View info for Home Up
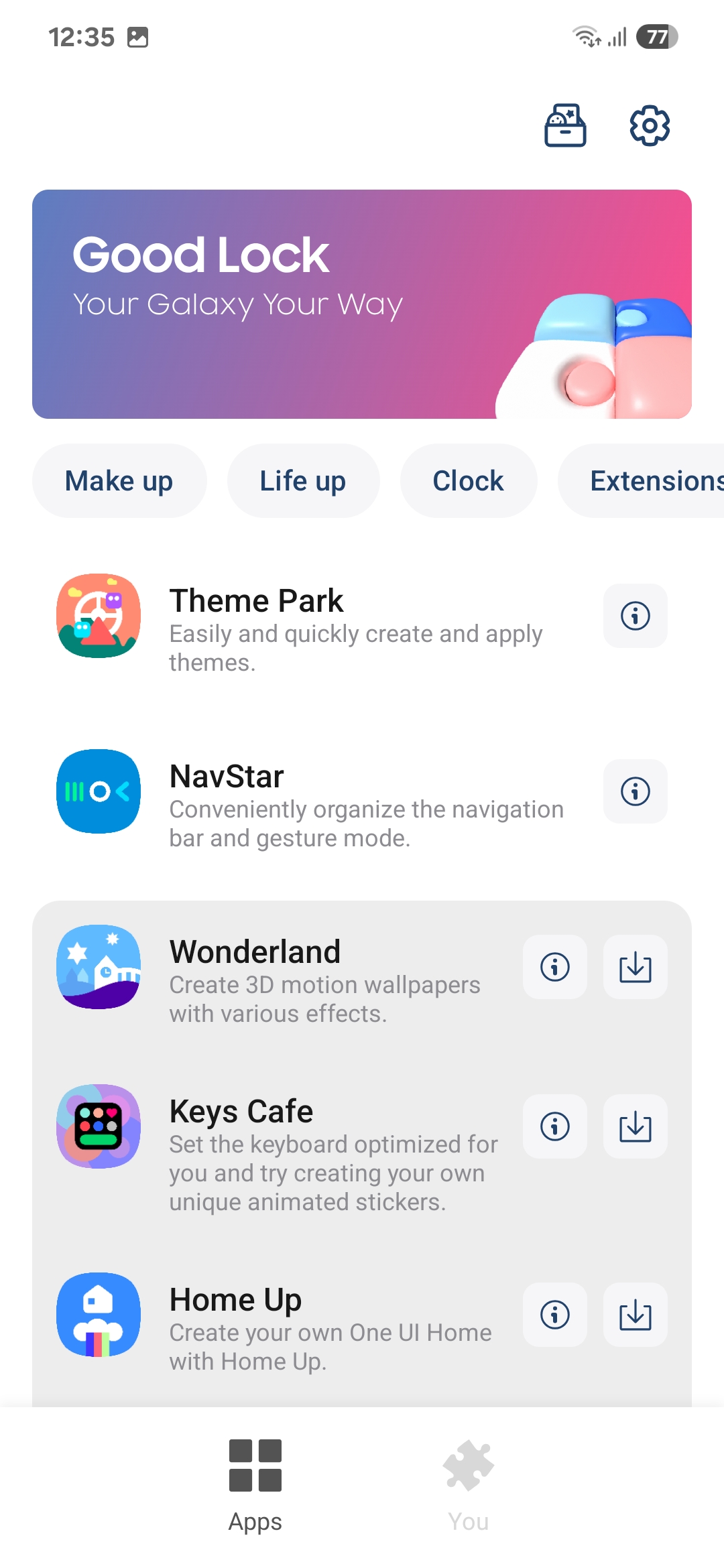The width and height of the screenshot is (724, 1568). 555,1315
